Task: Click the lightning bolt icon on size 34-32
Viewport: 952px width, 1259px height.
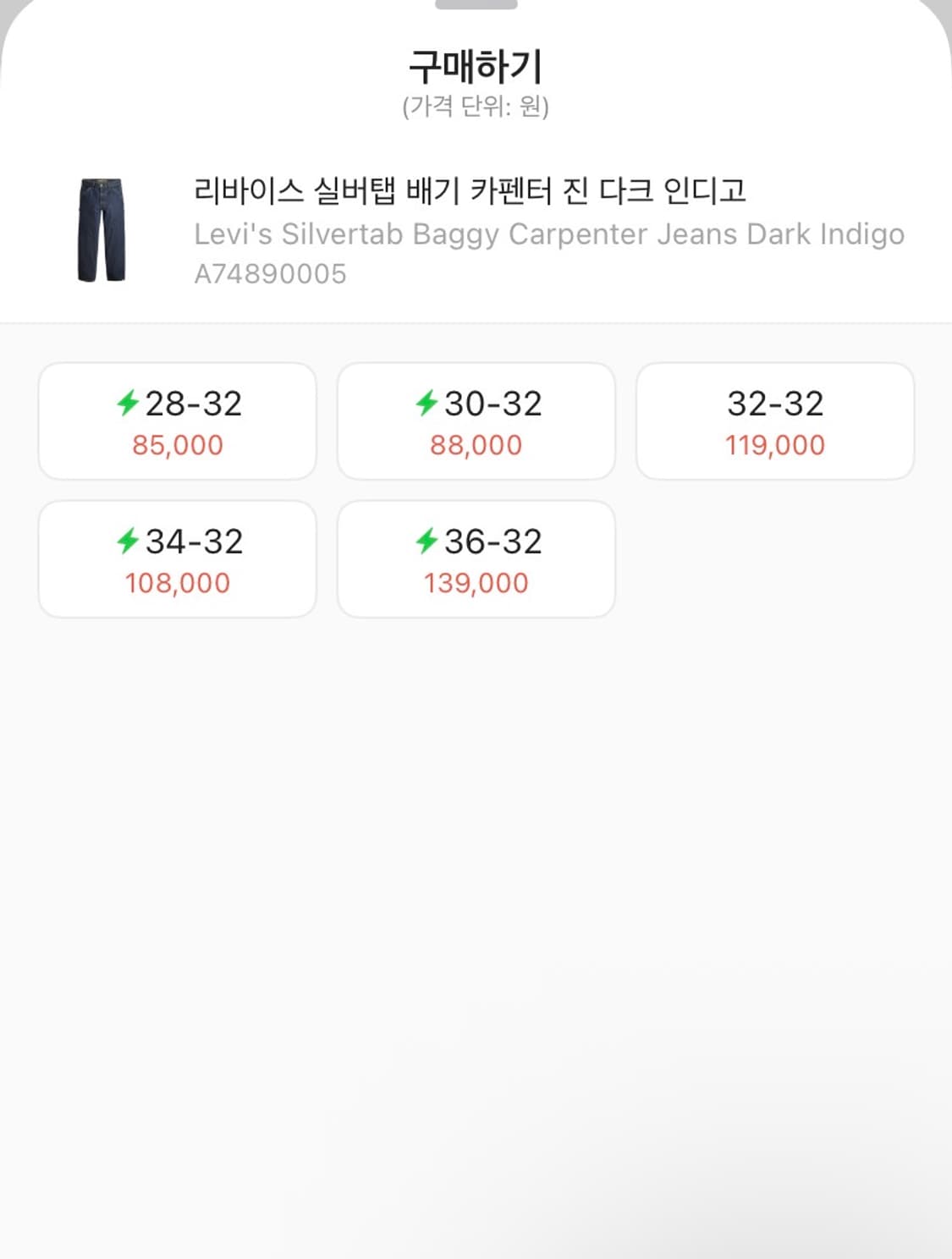Action: coord(130,542)
